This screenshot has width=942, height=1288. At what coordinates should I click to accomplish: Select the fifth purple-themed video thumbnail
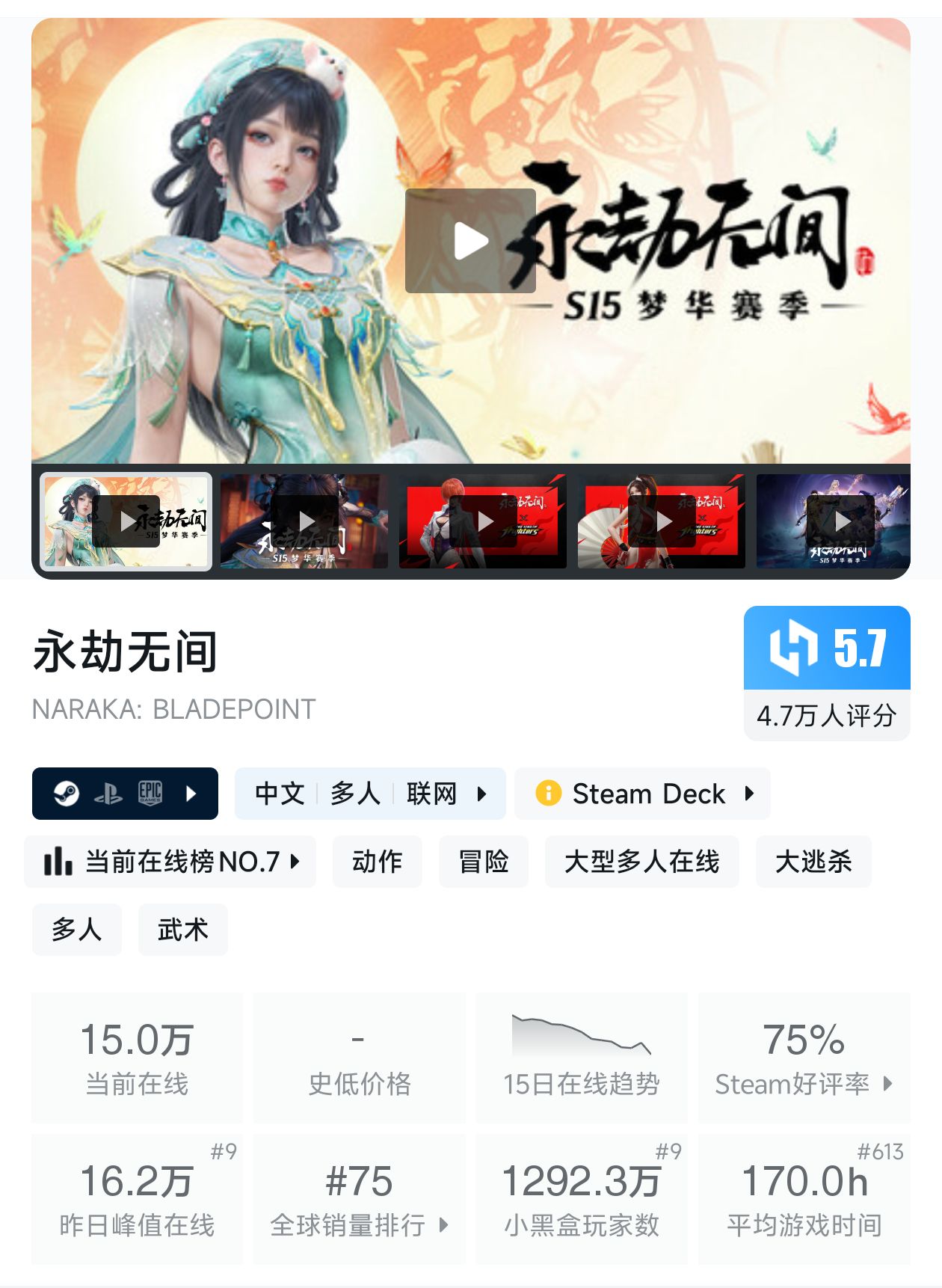[834, 521]
